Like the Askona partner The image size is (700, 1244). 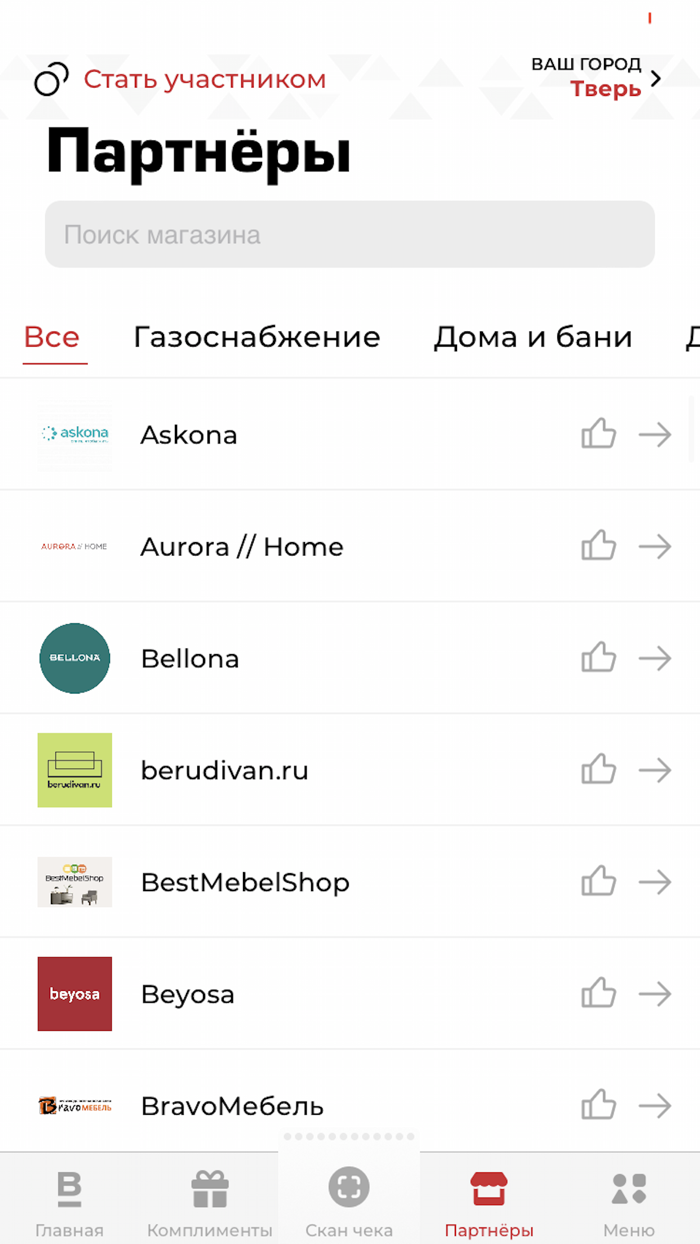click(598, 435)
